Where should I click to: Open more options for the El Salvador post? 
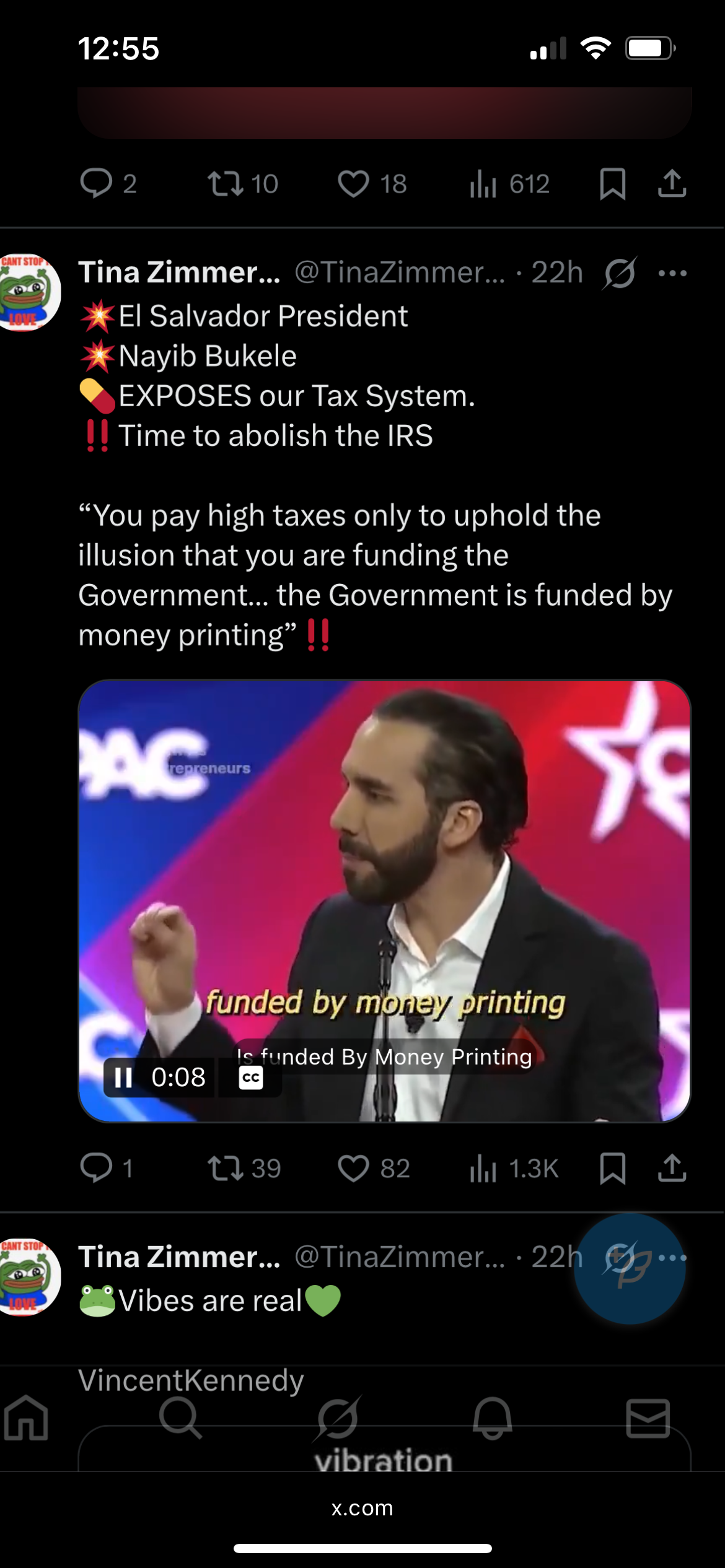pos(672,273)
